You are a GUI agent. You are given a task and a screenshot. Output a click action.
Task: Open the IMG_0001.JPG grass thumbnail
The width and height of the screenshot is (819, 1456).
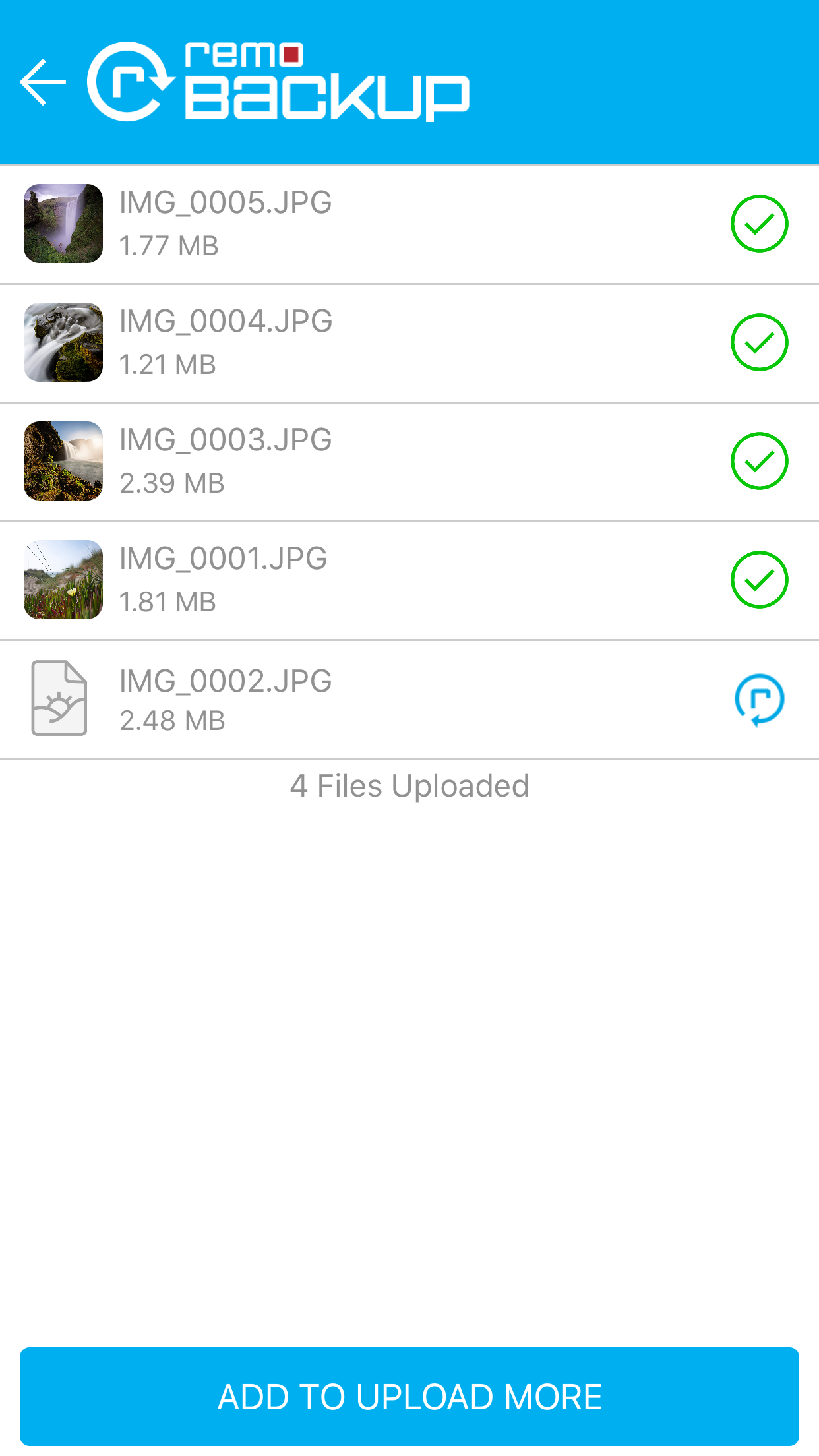[x=63, y=580]
